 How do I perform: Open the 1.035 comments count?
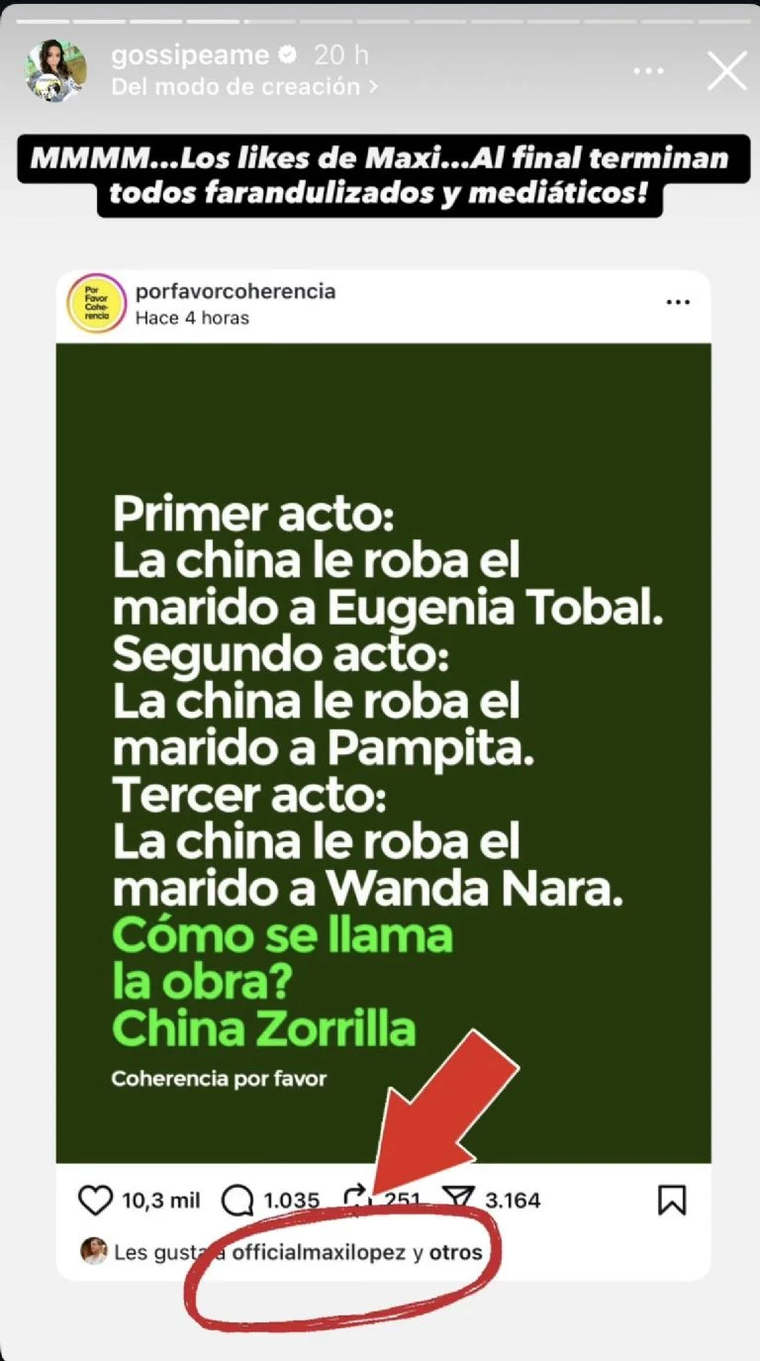(x=290, y=1199)
